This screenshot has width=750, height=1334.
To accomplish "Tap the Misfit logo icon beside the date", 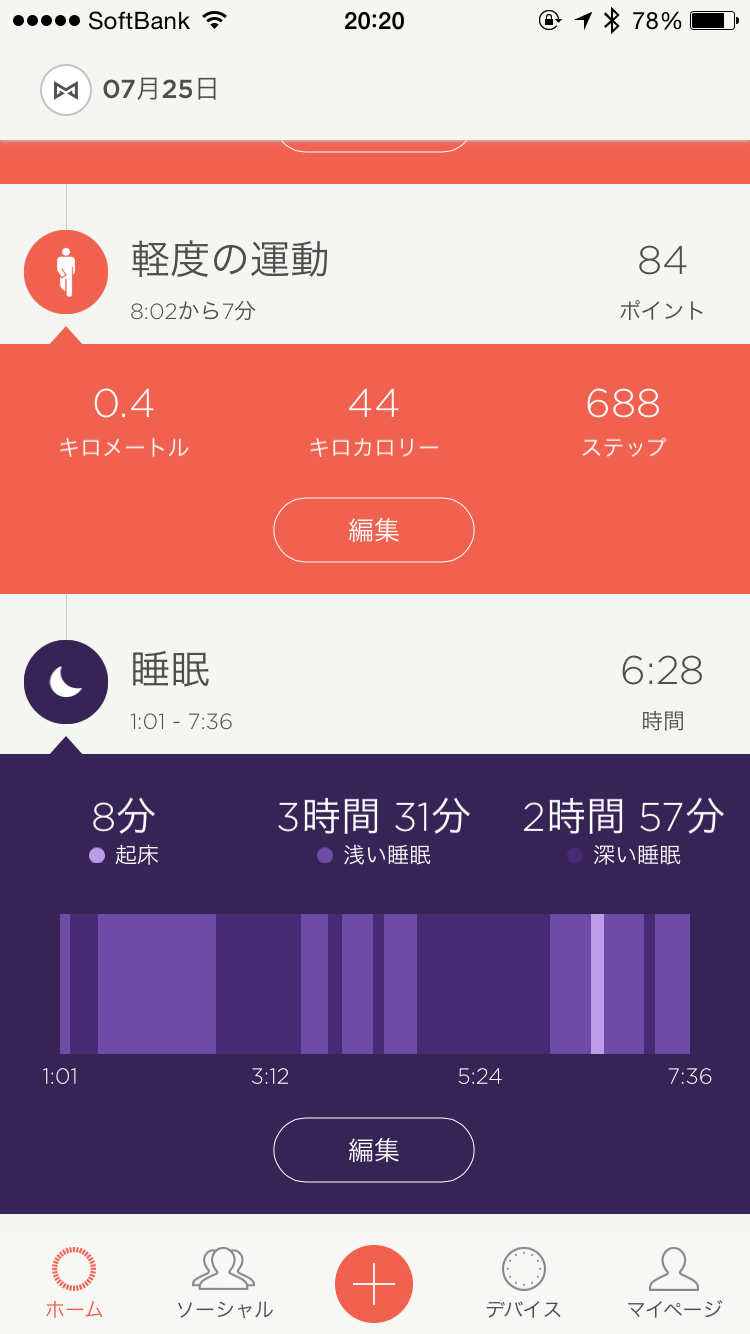I will 66,91.
